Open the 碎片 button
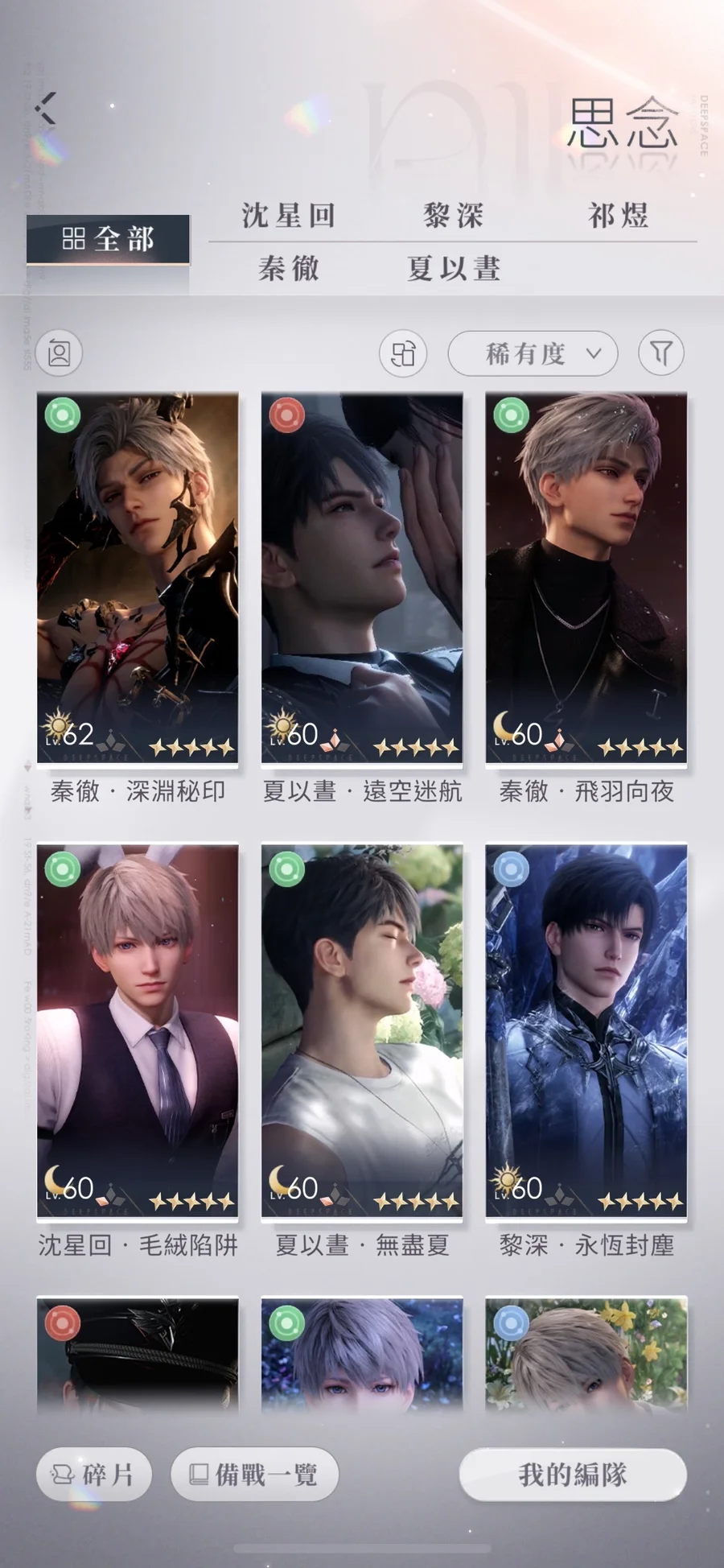The height and width of the screenshot is (1568, 724). (x=93, y=1475)
